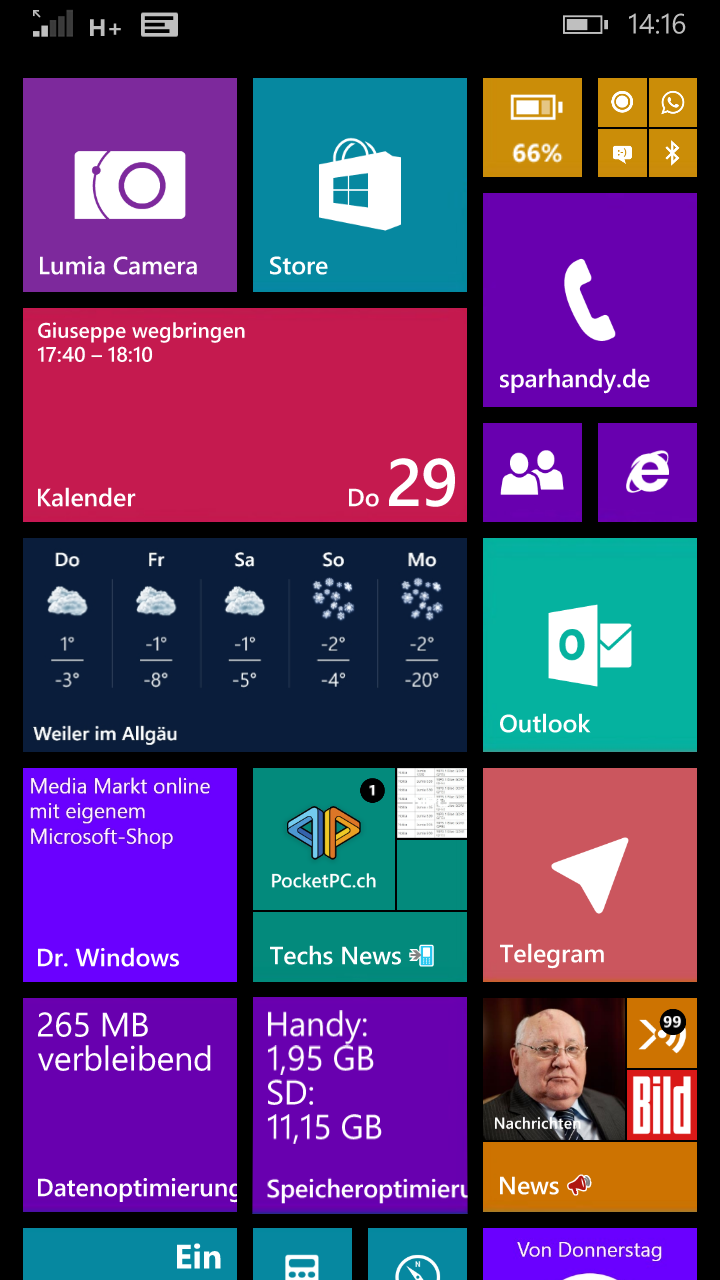Open the sparhandy.de phone tile
Image resolution: width=720 pixels, height=1280 pixels.
[590, 300]
